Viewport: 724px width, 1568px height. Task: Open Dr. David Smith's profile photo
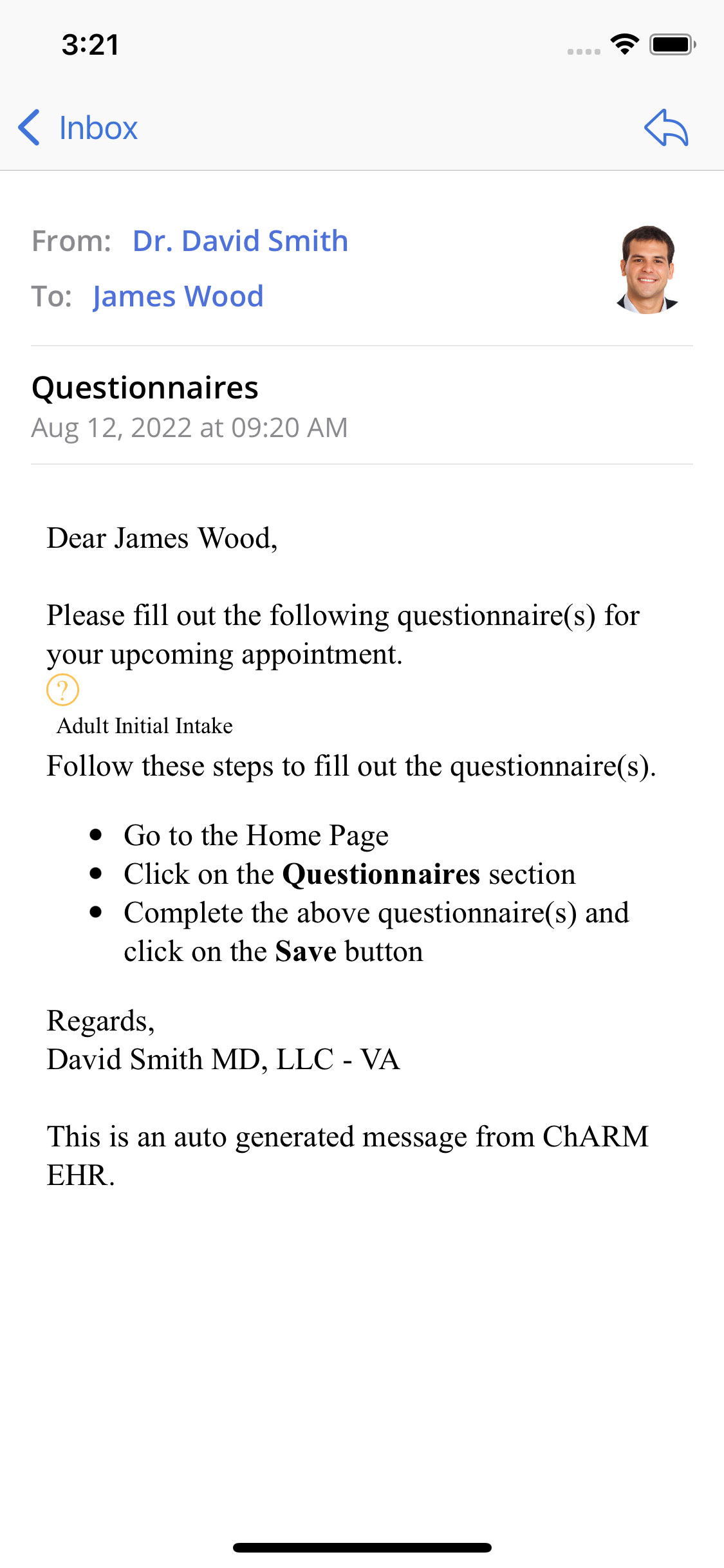pyautogui.click(x=645, y=271)
